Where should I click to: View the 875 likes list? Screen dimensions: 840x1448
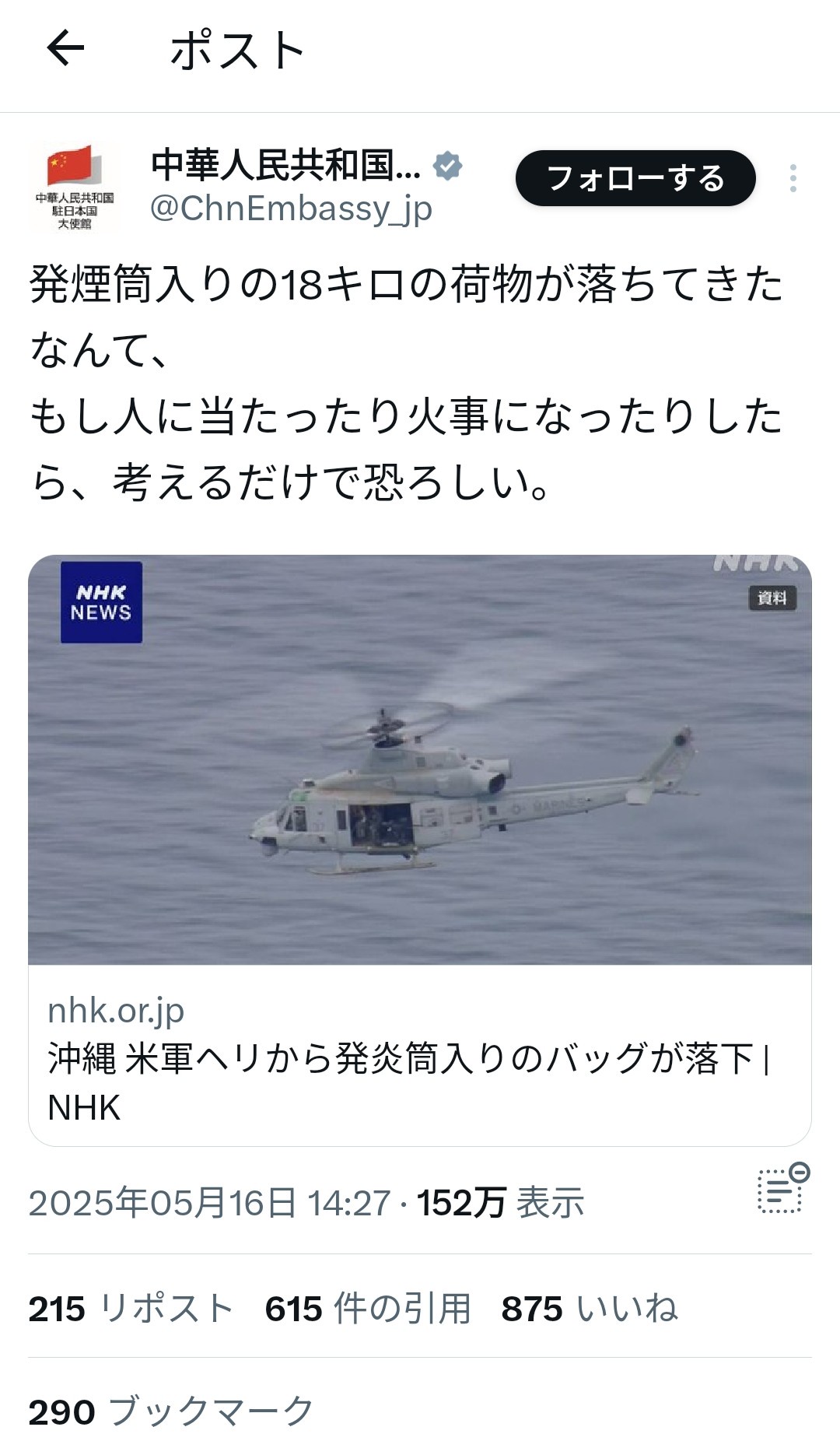pyautogui.click(x=590, y=1309)
